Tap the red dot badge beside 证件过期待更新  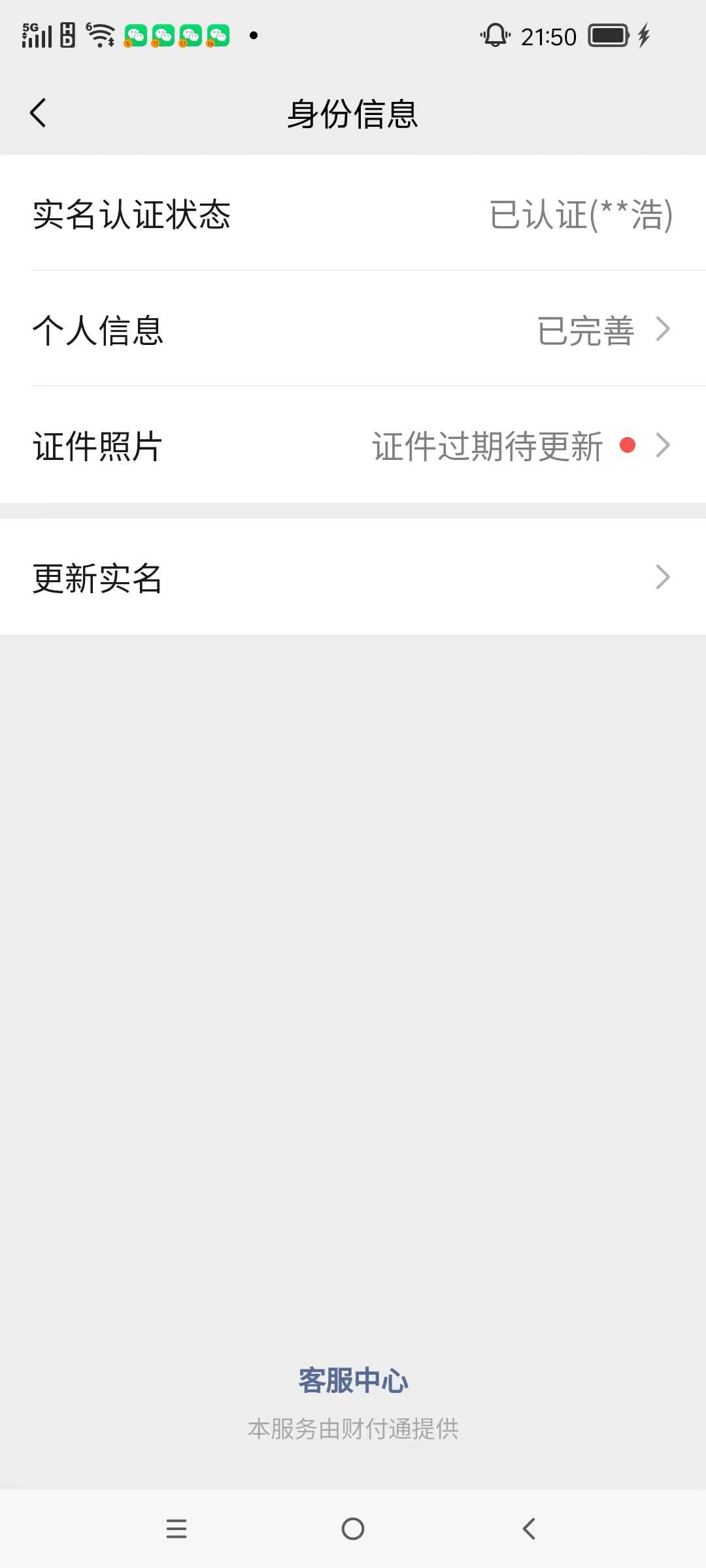[x=627, y=446]
